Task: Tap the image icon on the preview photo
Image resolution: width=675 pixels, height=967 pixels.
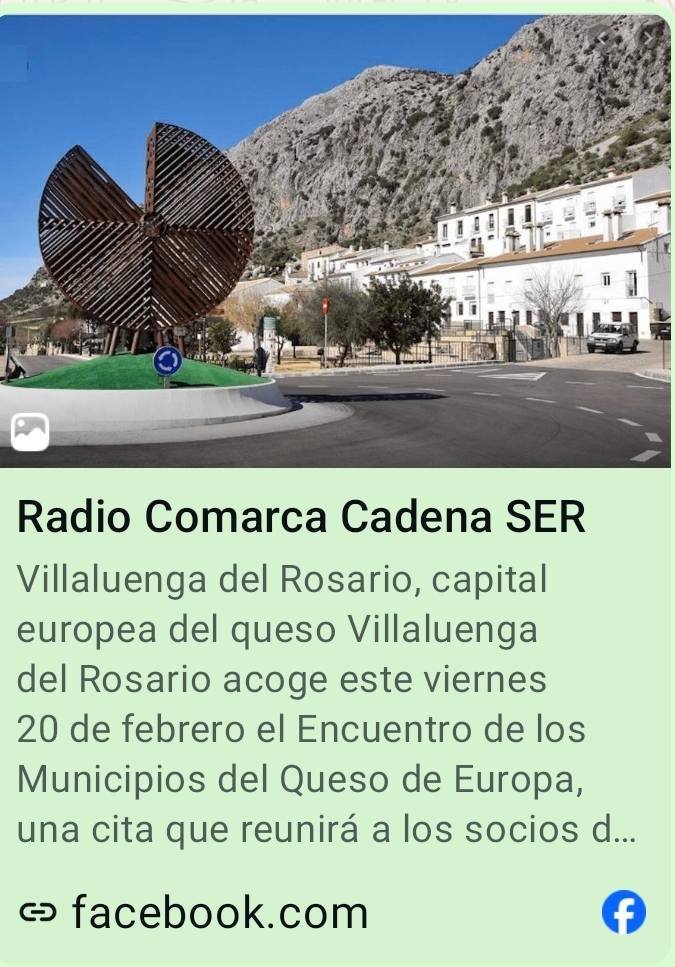Action: (30, 432)
